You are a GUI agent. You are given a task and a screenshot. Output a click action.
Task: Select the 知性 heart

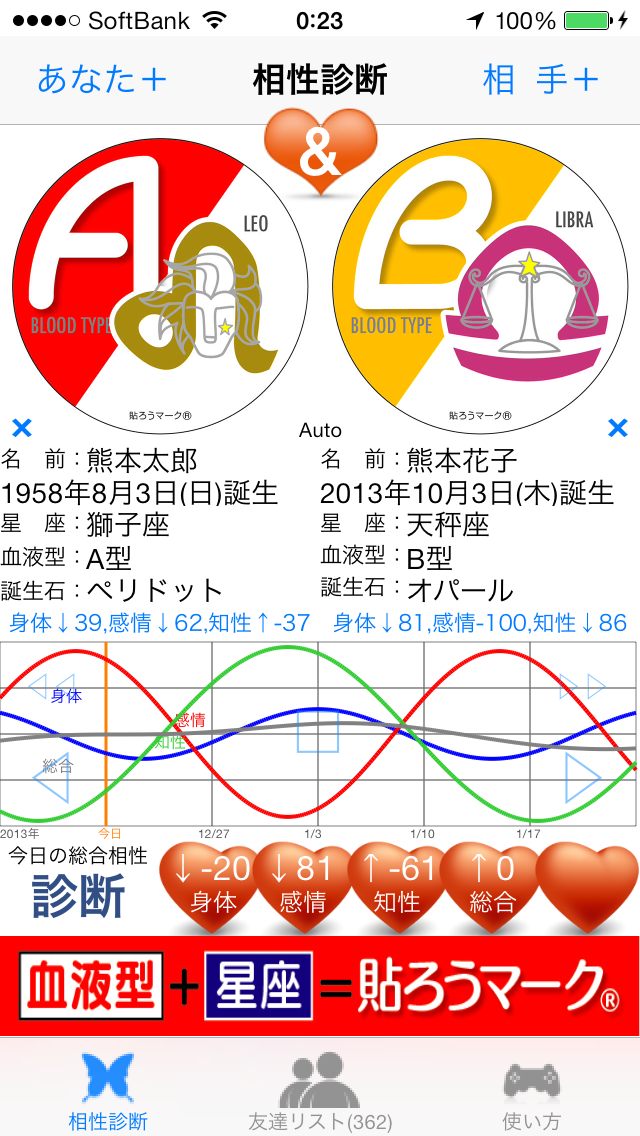pos(396,886)
